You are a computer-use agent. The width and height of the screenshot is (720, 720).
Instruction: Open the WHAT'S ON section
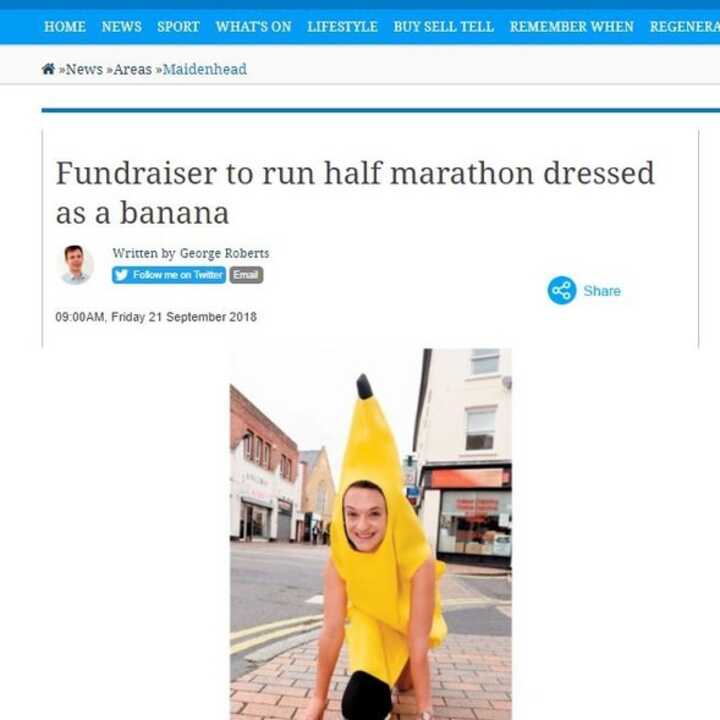(x=253, y=27)
